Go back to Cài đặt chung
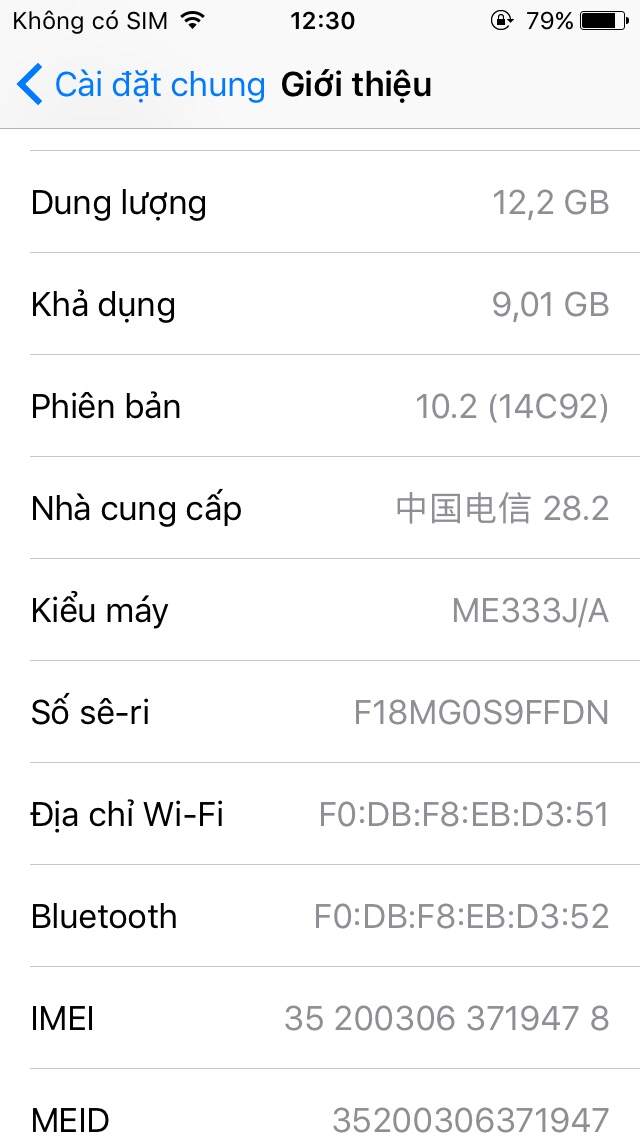640x1136 pixels. pos(140,85)
